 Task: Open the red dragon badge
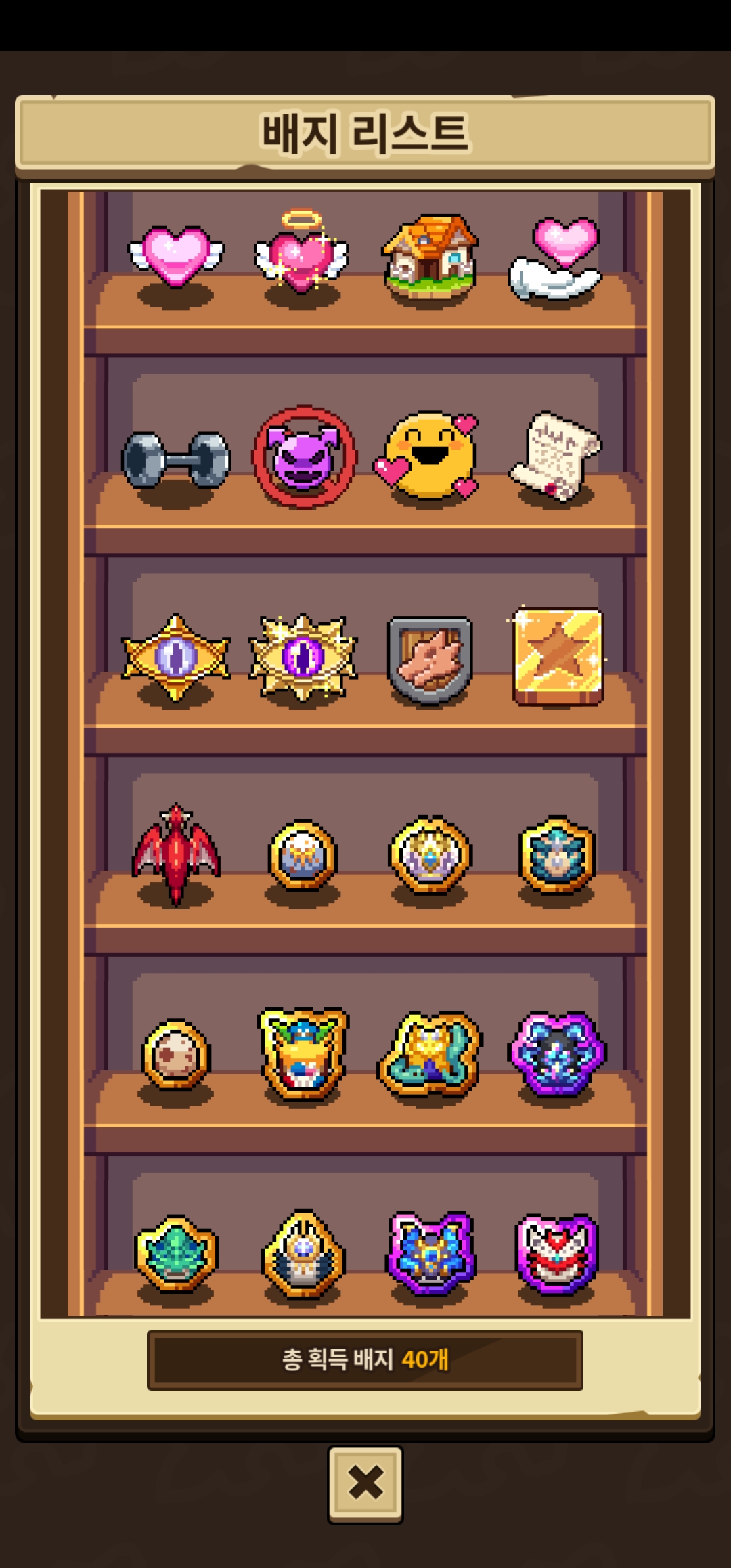tap(176, 854)
